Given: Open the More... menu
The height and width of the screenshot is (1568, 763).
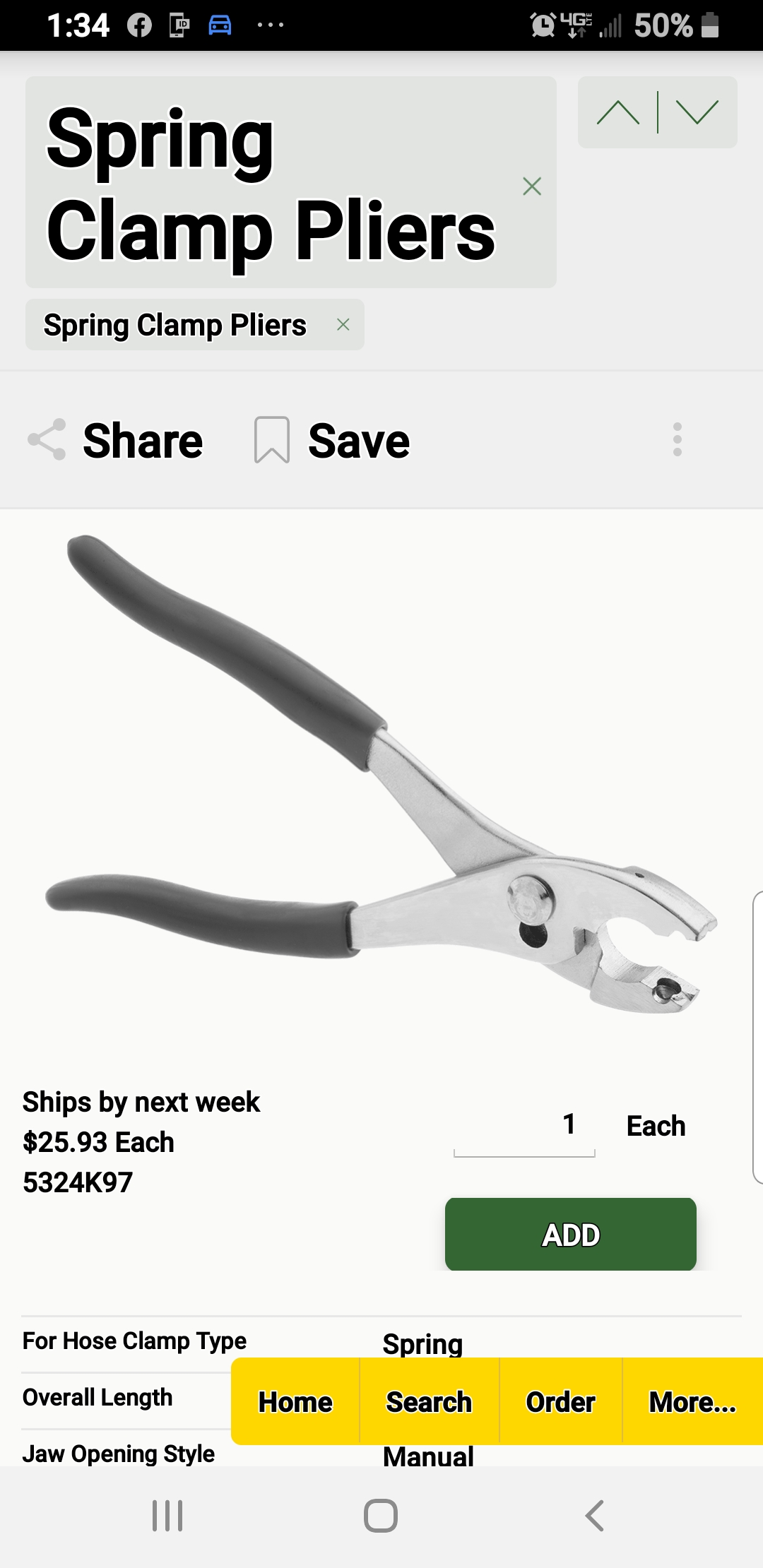Looking at the screenshot, I should 692,1402.
